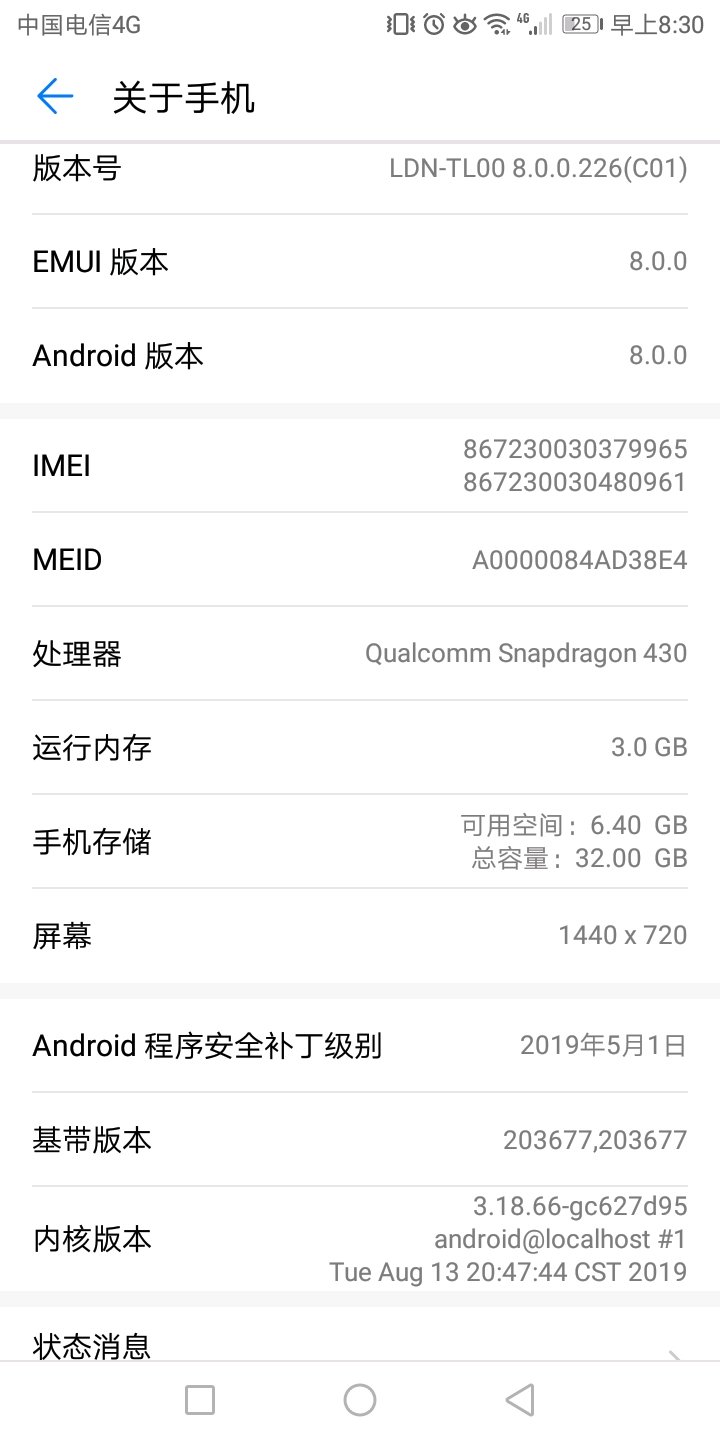This screenshot has width=720, height=1440.
Task: Tap the system home button
Action: (x=360, y=1400)
